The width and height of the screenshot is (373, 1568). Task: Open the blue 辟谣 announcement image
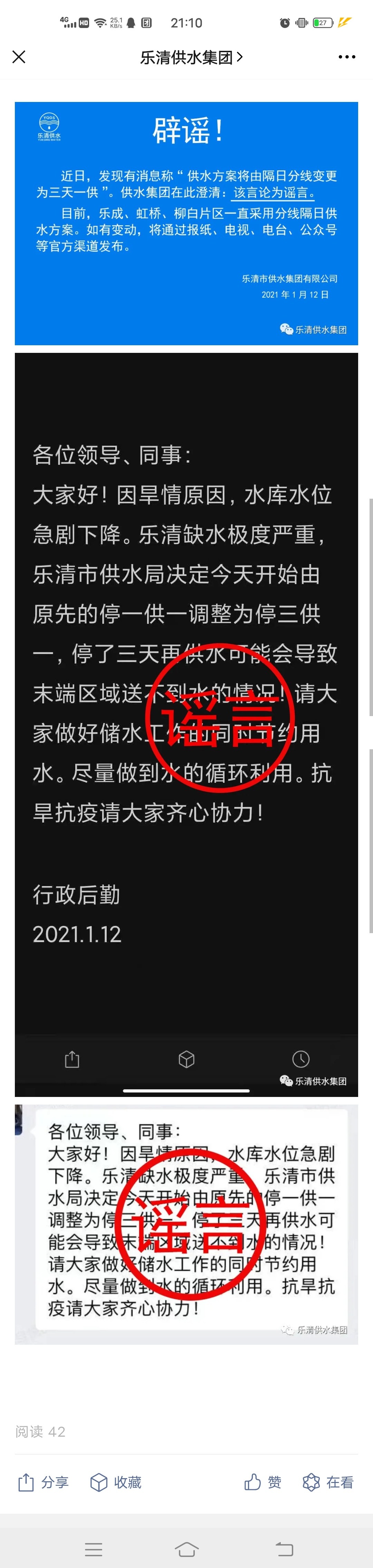(x=186, y=223)
